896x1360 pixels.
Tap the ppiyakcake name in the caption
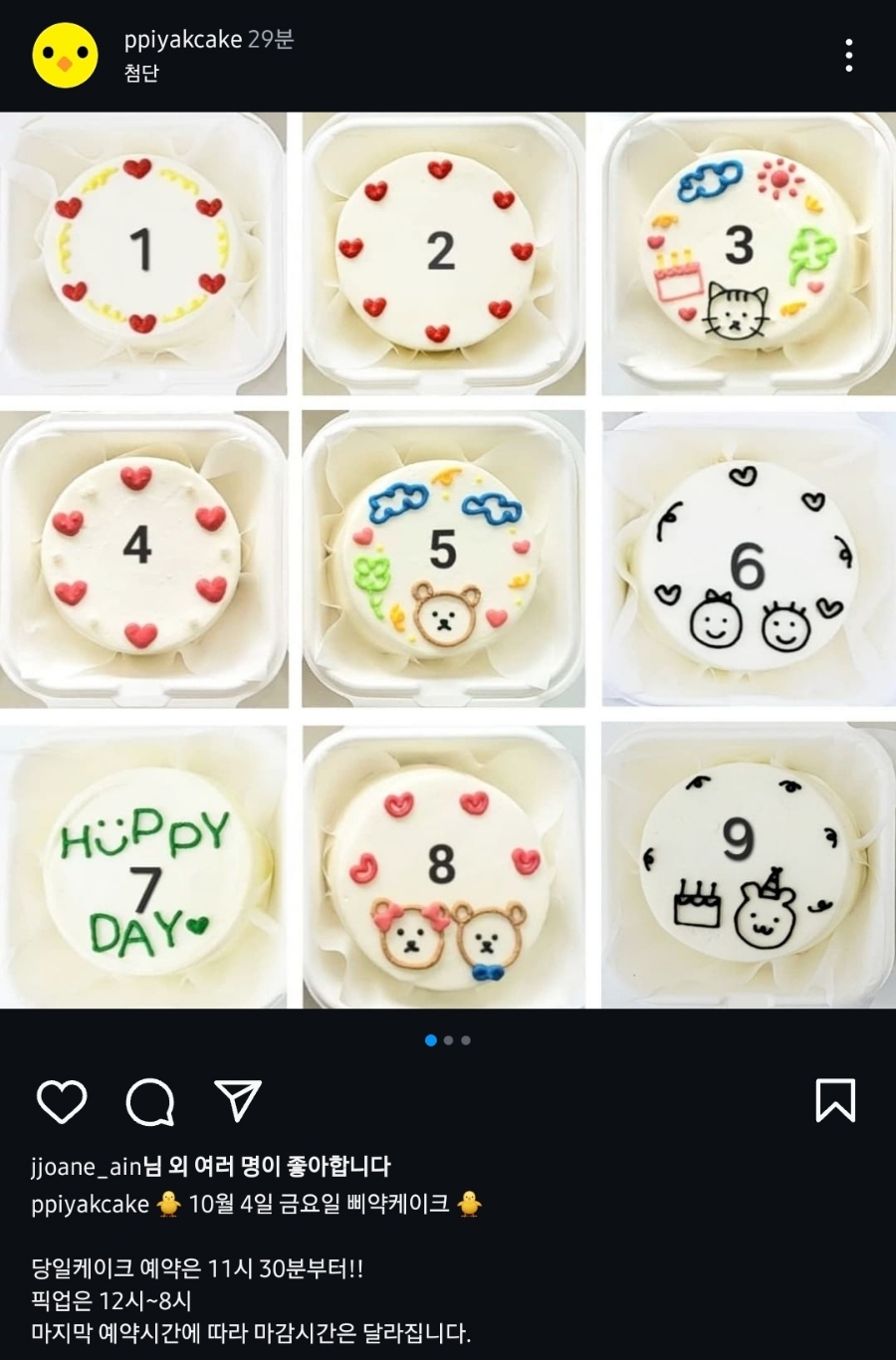[x=90, y=1205]
